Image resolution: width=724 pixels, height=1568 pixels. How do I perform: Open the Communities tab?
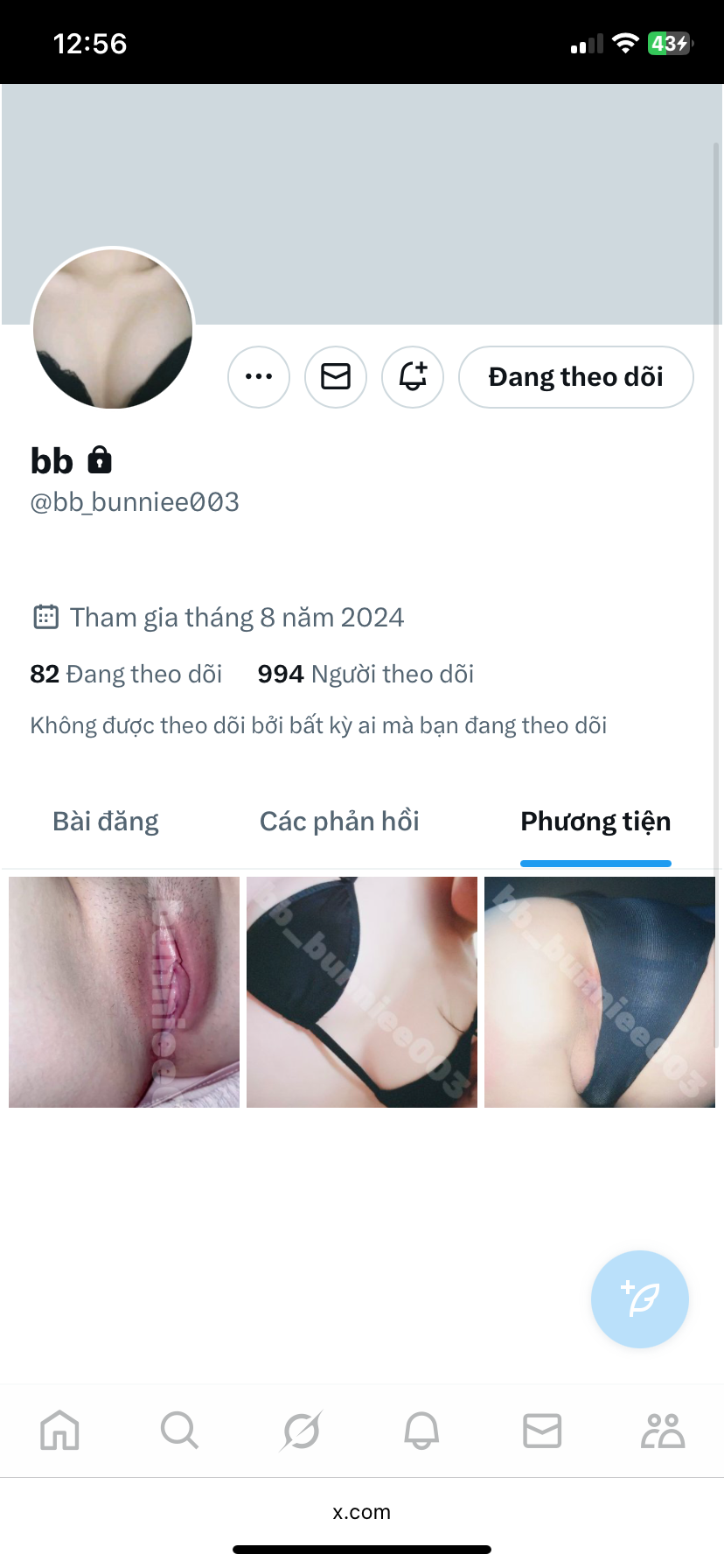[x=663, y=1431]
